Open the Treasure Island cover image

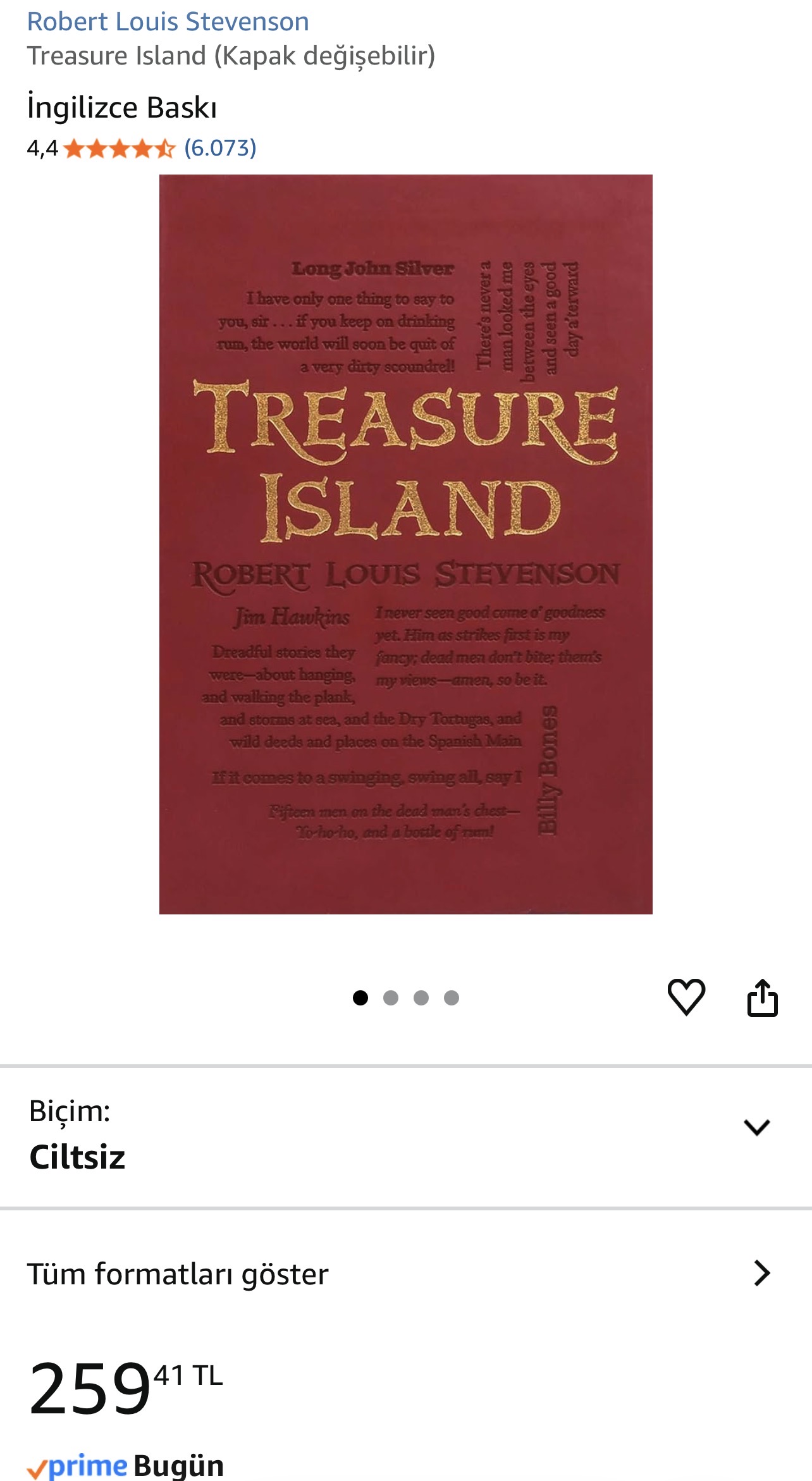(x=405, y=544)
